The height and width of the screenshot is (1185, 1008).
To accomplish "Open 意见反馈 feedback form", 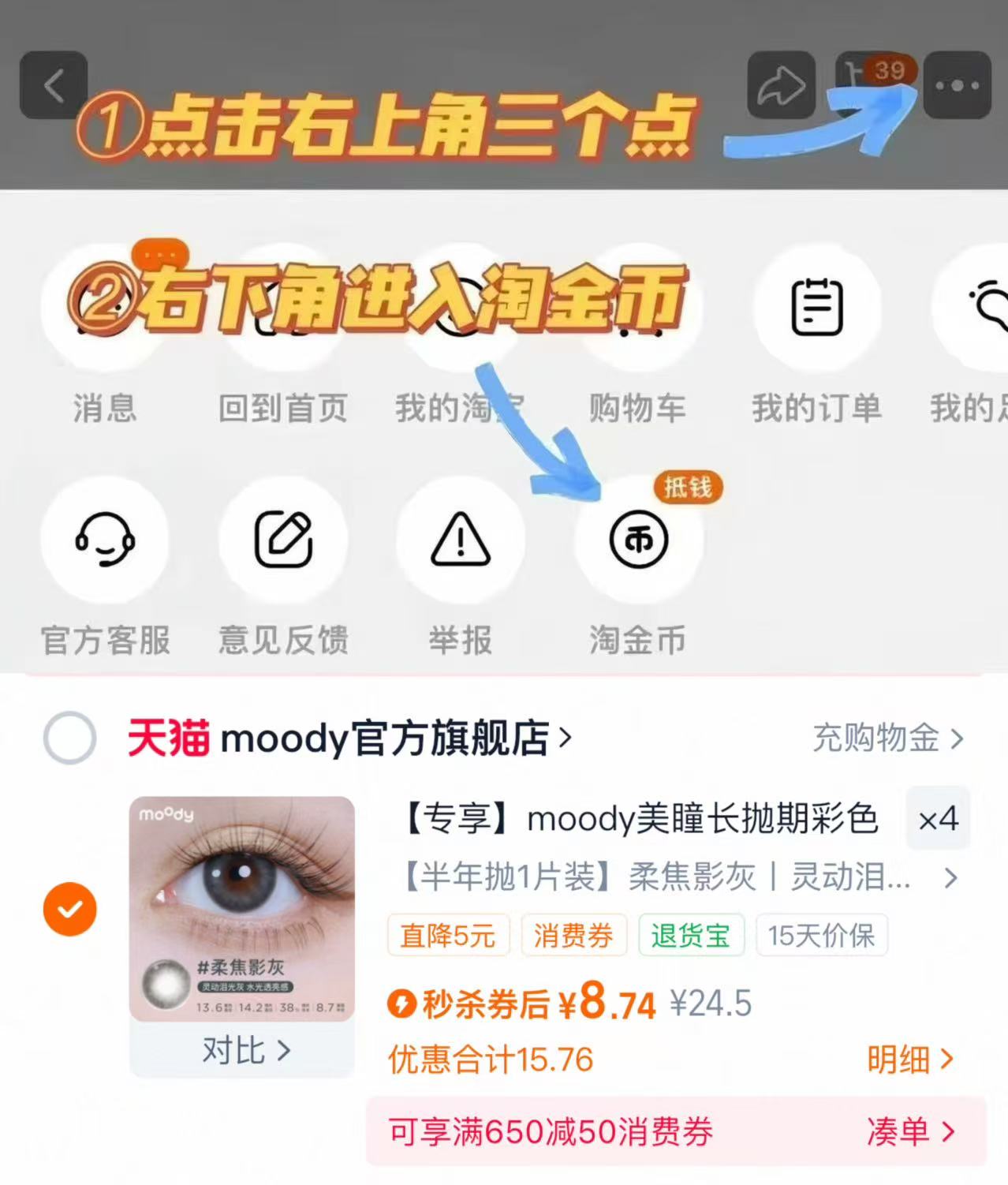I will click(284, 541).
